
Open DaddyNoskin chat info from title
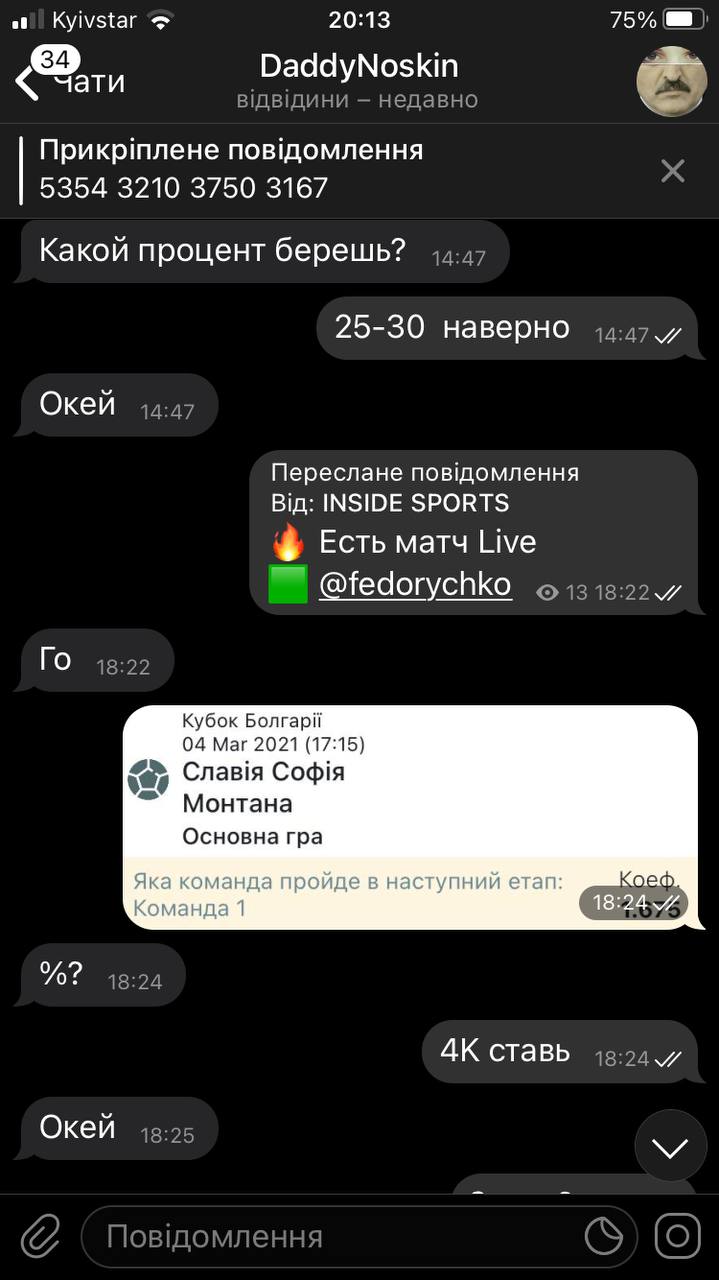(x=358, y=80)
